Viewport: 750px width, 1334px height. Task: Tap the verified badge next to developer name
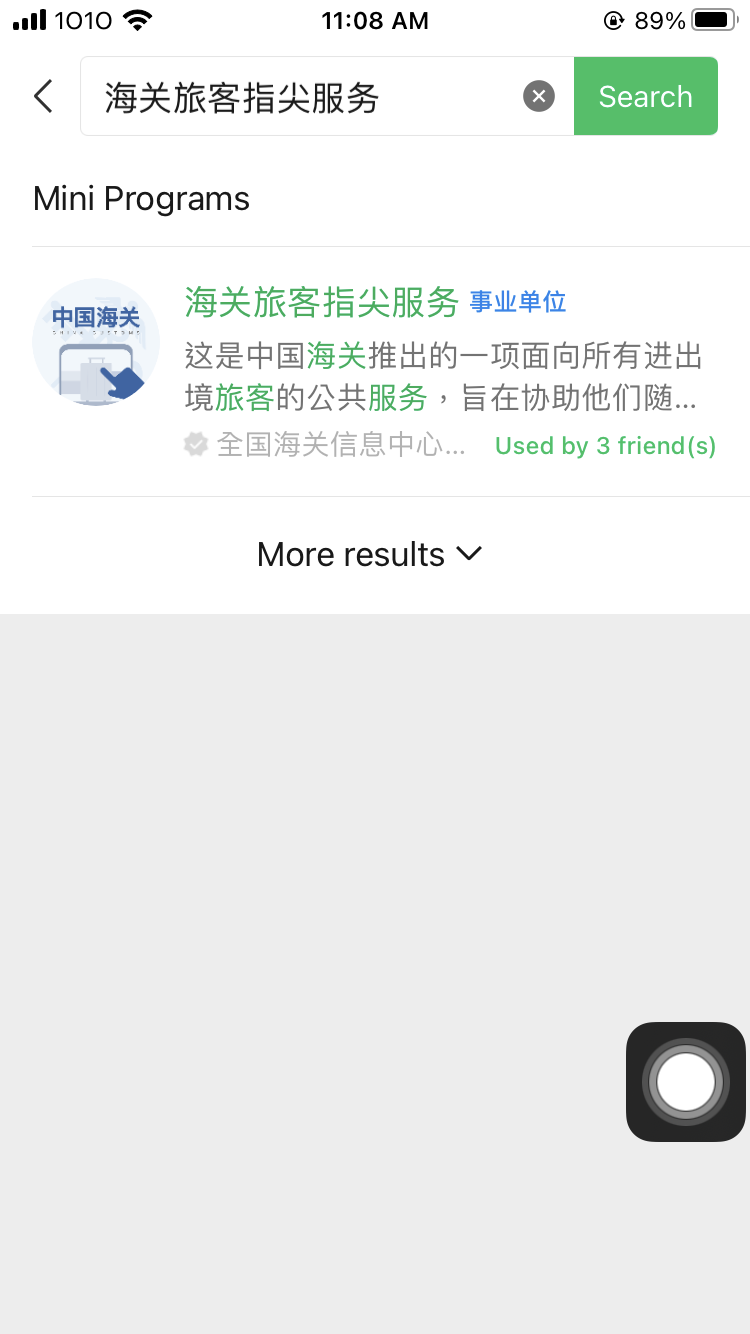point(196,444)
